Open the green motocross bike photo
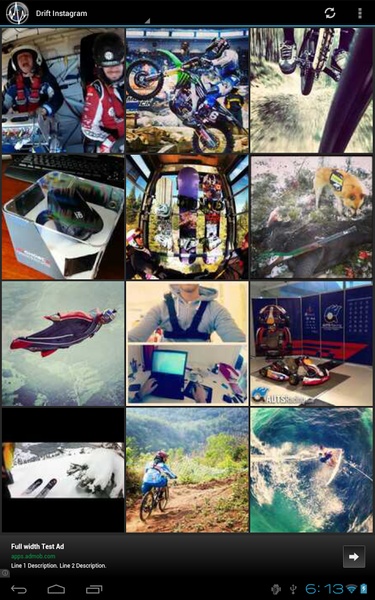This screenshot has height=600, width=375. (x=188, y=90)
